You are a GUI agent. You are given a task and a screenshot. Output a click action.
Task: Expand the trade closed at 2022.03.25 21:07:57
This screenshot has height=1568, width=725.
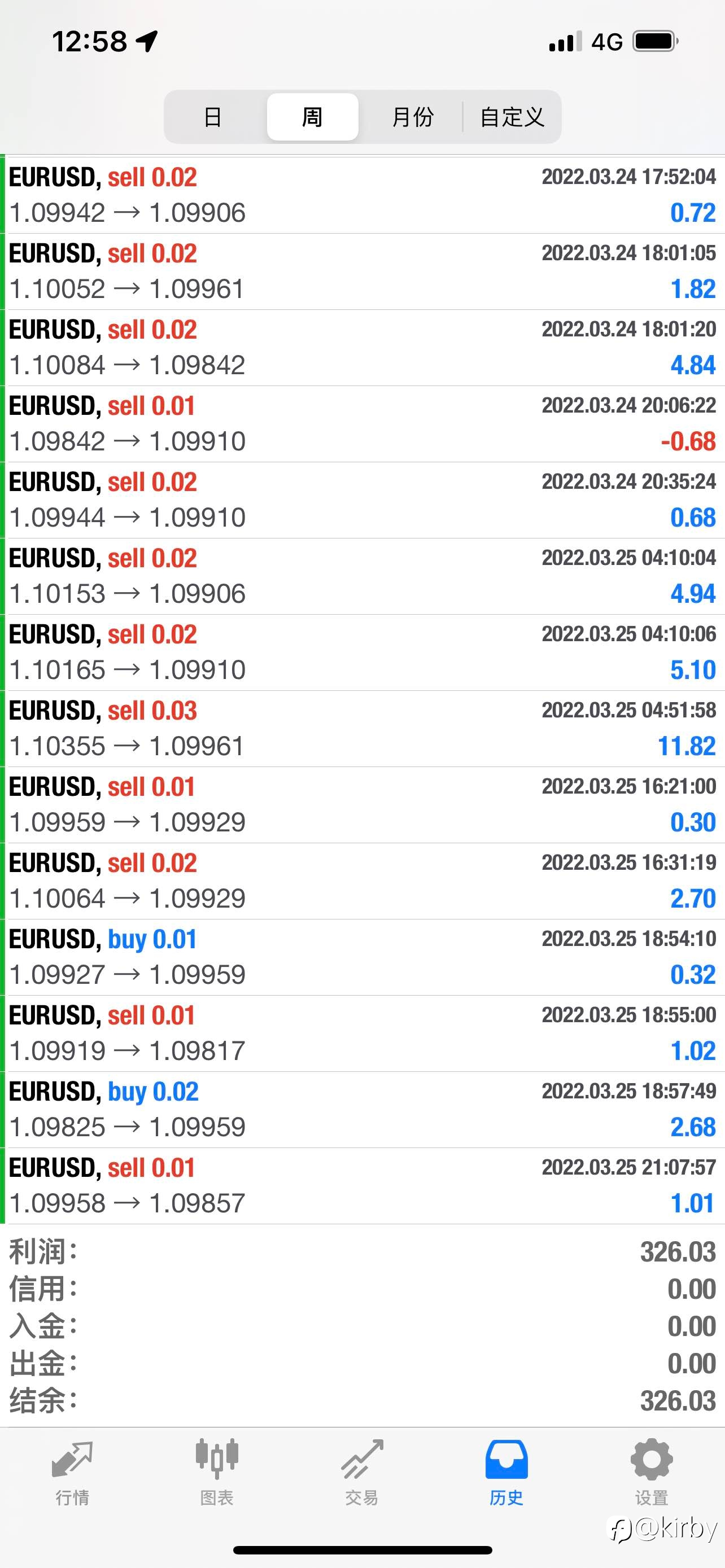tap(362, 1186)
